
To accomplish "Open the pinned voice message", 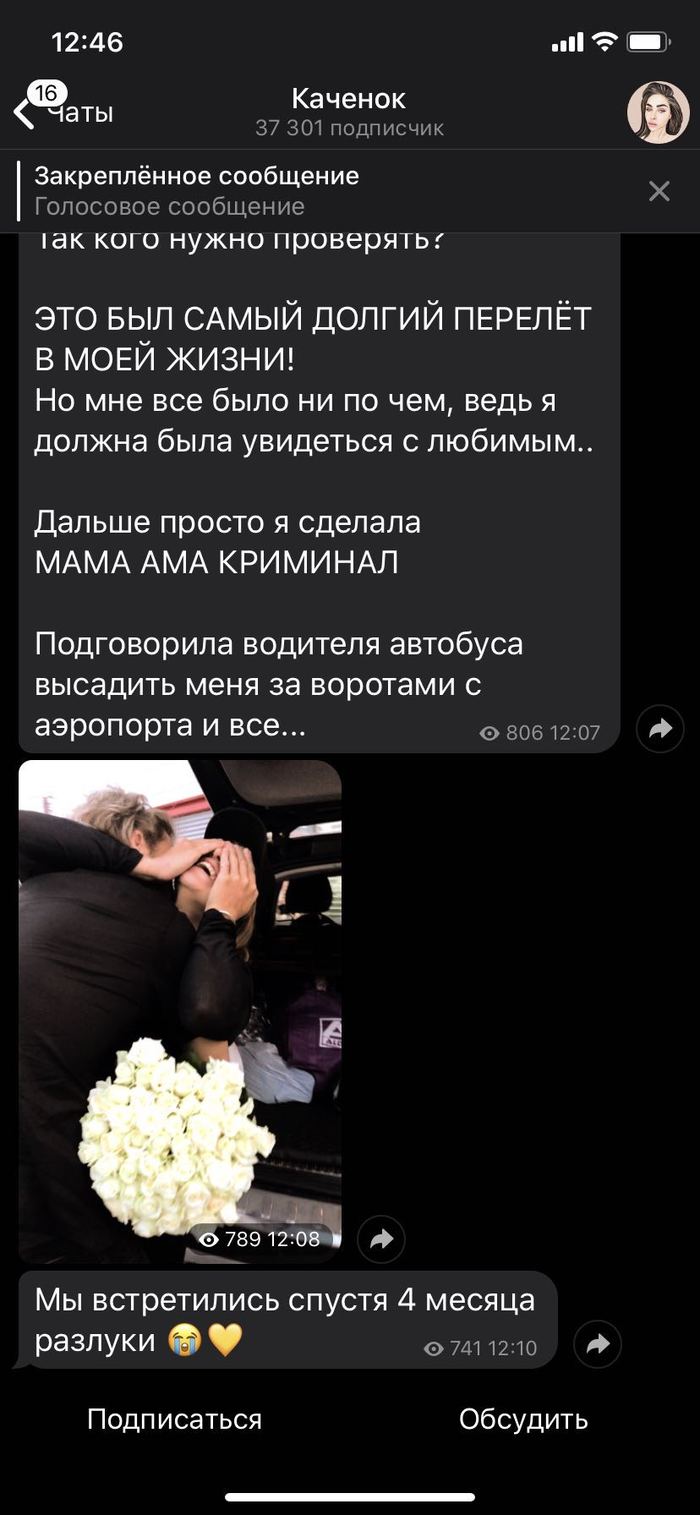I will click(x=300, y=191).
